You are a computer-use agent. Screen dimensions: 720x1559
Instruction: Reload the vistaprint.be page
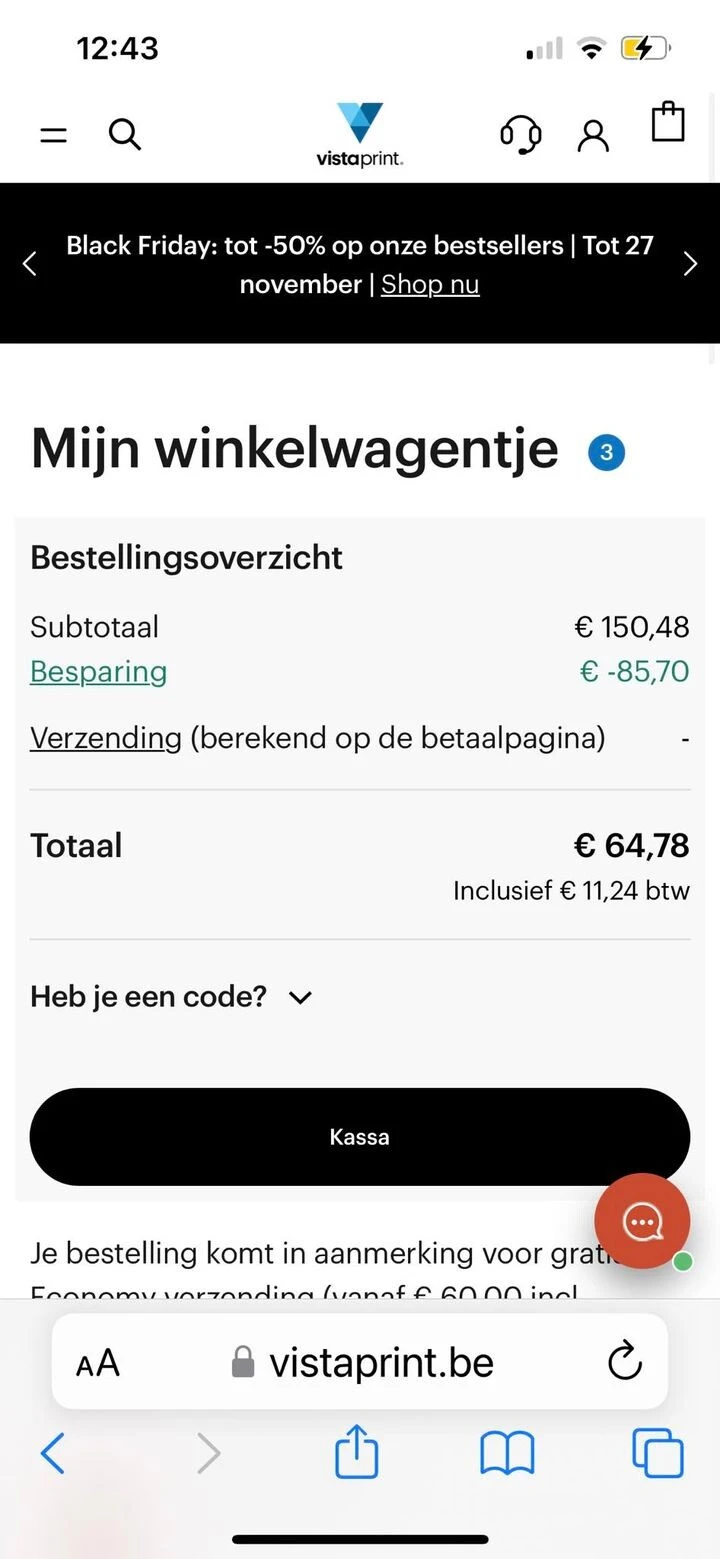coord(625,1361)
